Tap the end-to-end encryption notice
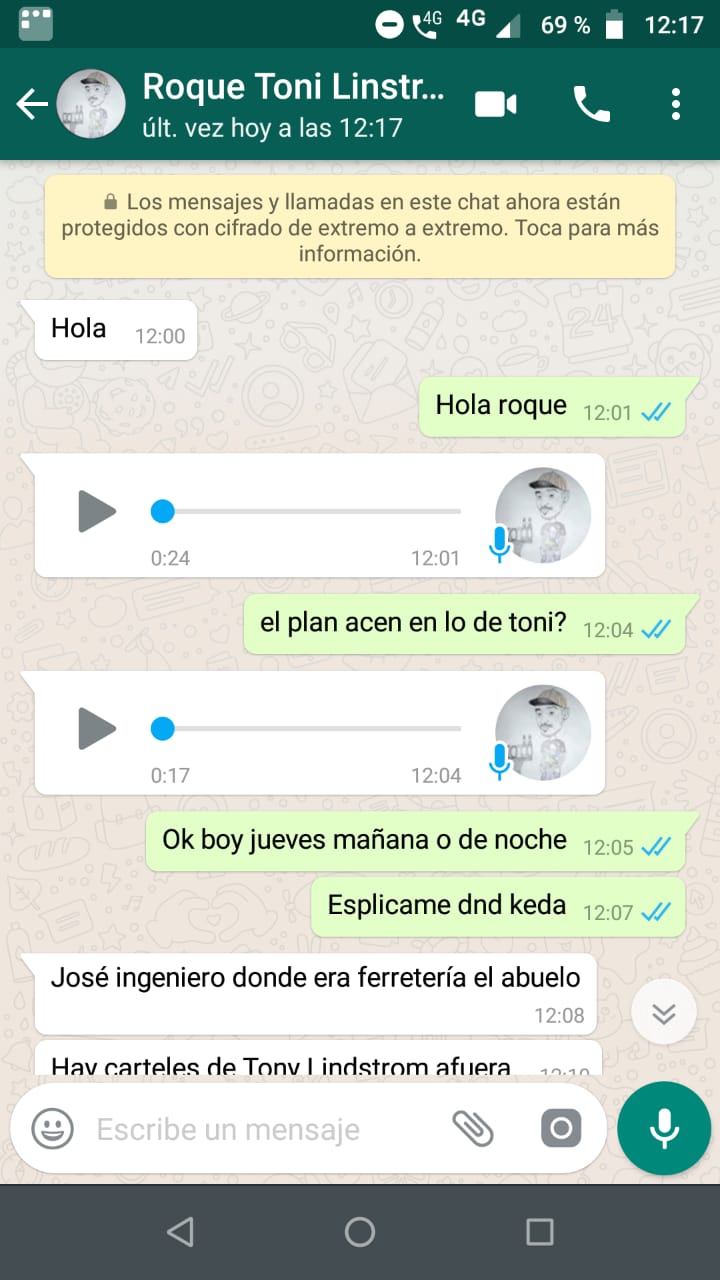Image resolution: width=720 pixels, height=1280 pixels. 360,227
